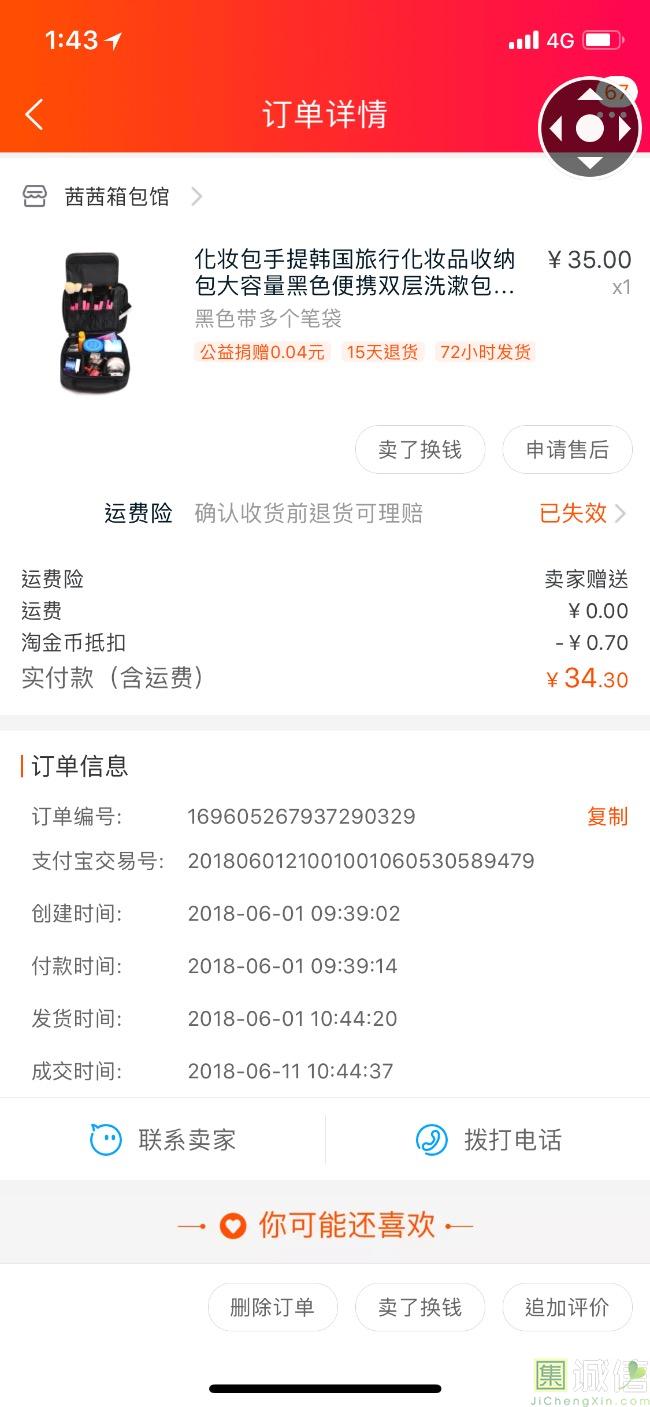Image resolution: width=650 pixels, height=1407 pixels.
Task: Delete this order with 删除订单
Action: tap(272, 1307)
